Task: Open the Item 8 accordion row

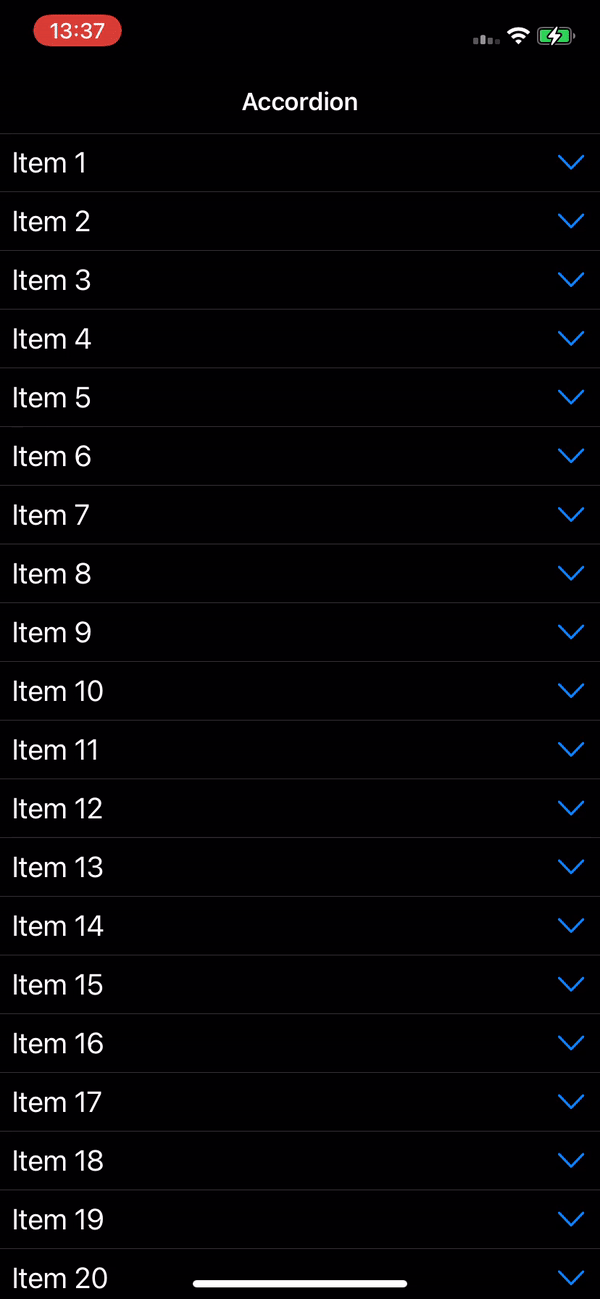Action: pos(570,573)
